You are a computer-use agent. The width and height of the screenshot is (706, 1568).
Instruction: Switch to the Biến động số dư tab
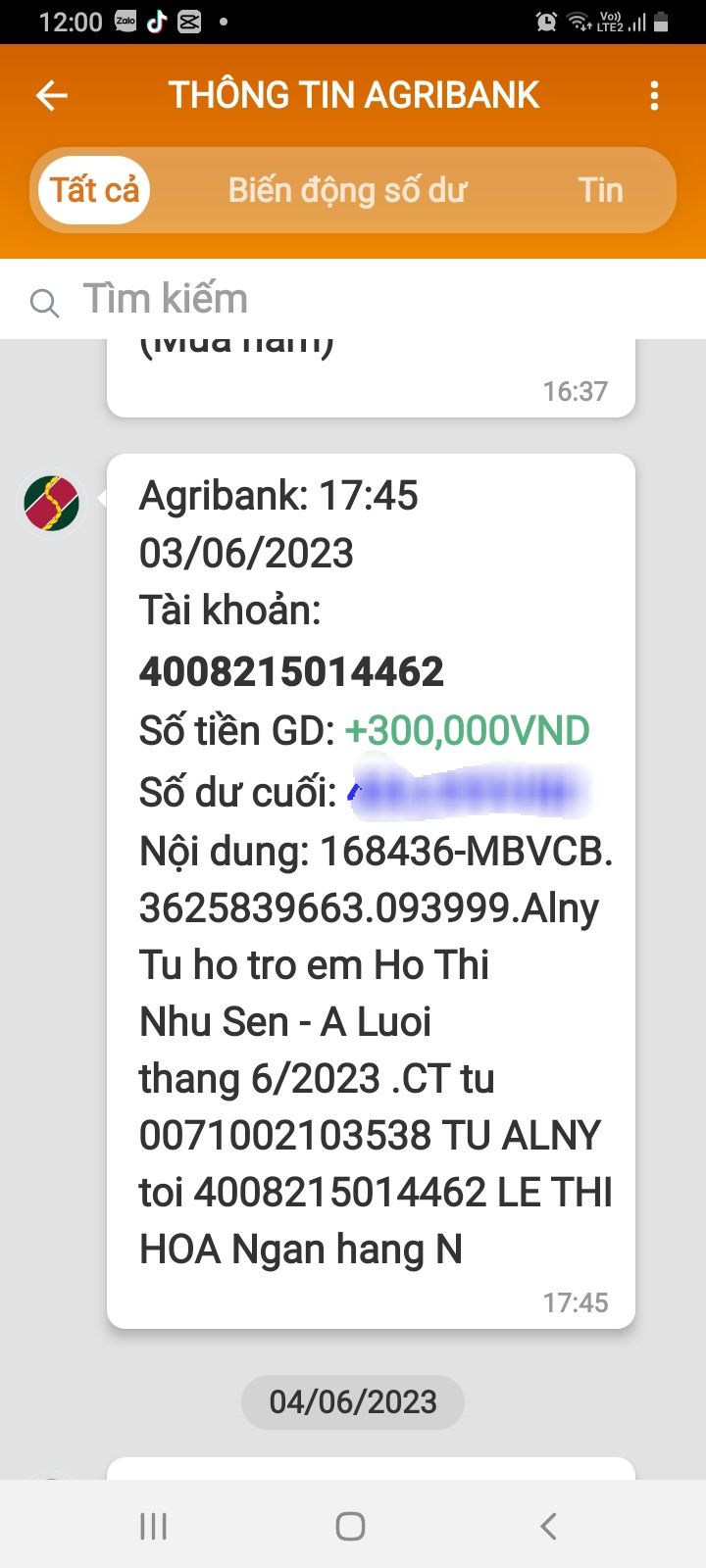347,190
